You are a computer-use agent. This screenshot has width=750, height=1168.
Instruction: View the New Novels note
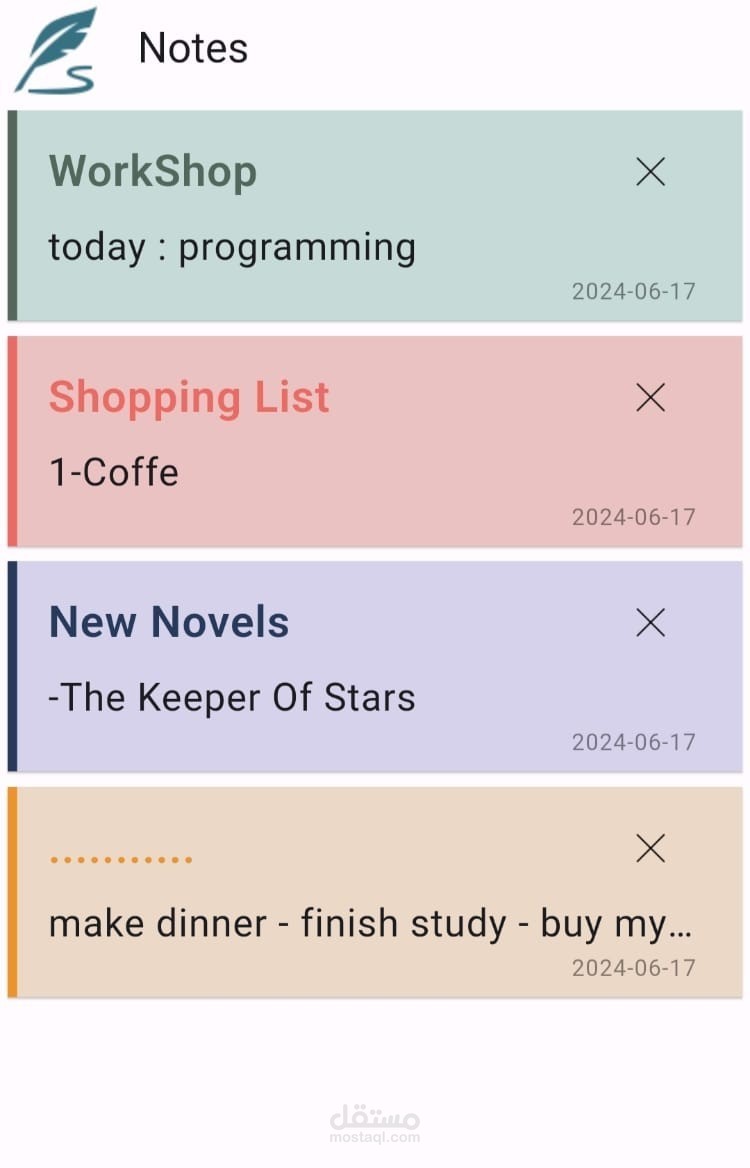pos(375,667)
